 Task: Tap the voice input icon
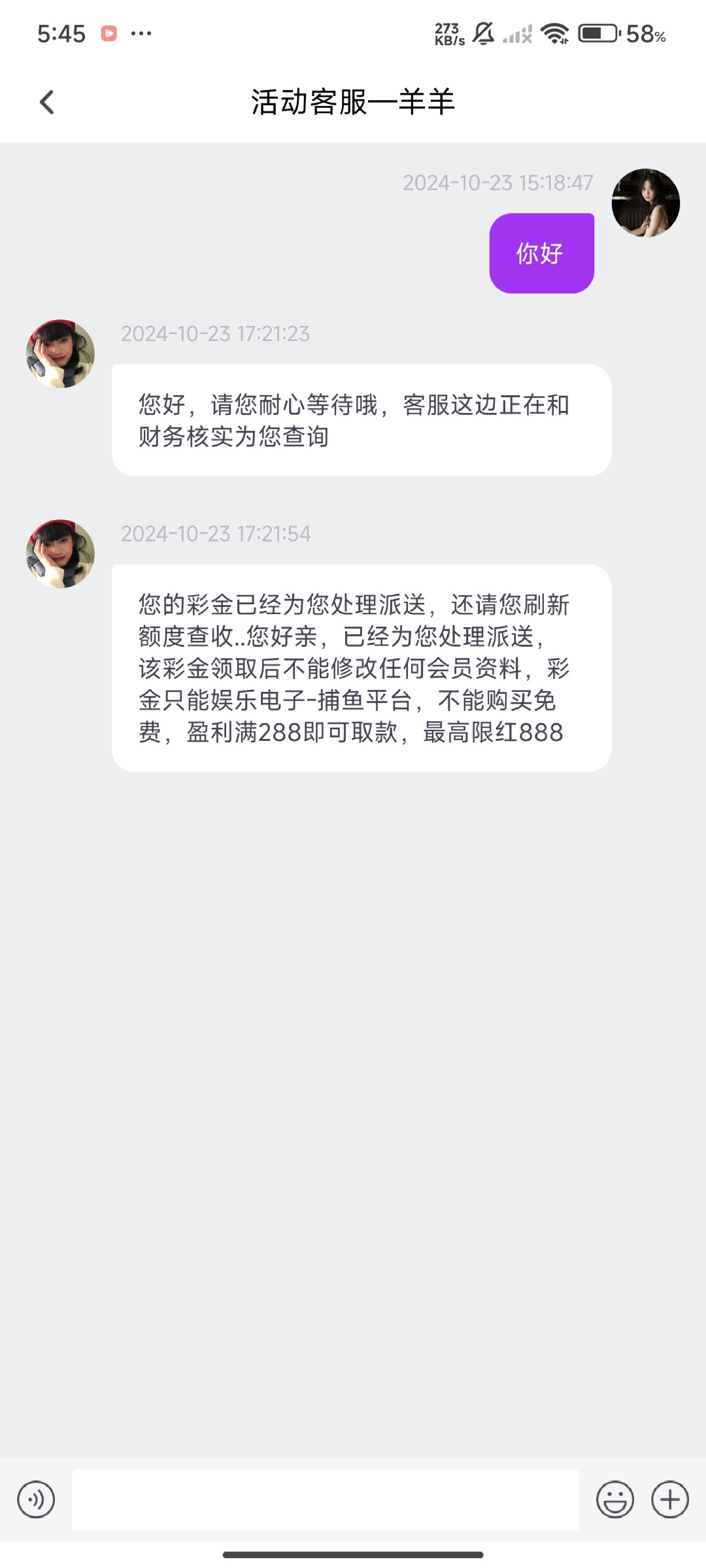[x=36, y=1499]
